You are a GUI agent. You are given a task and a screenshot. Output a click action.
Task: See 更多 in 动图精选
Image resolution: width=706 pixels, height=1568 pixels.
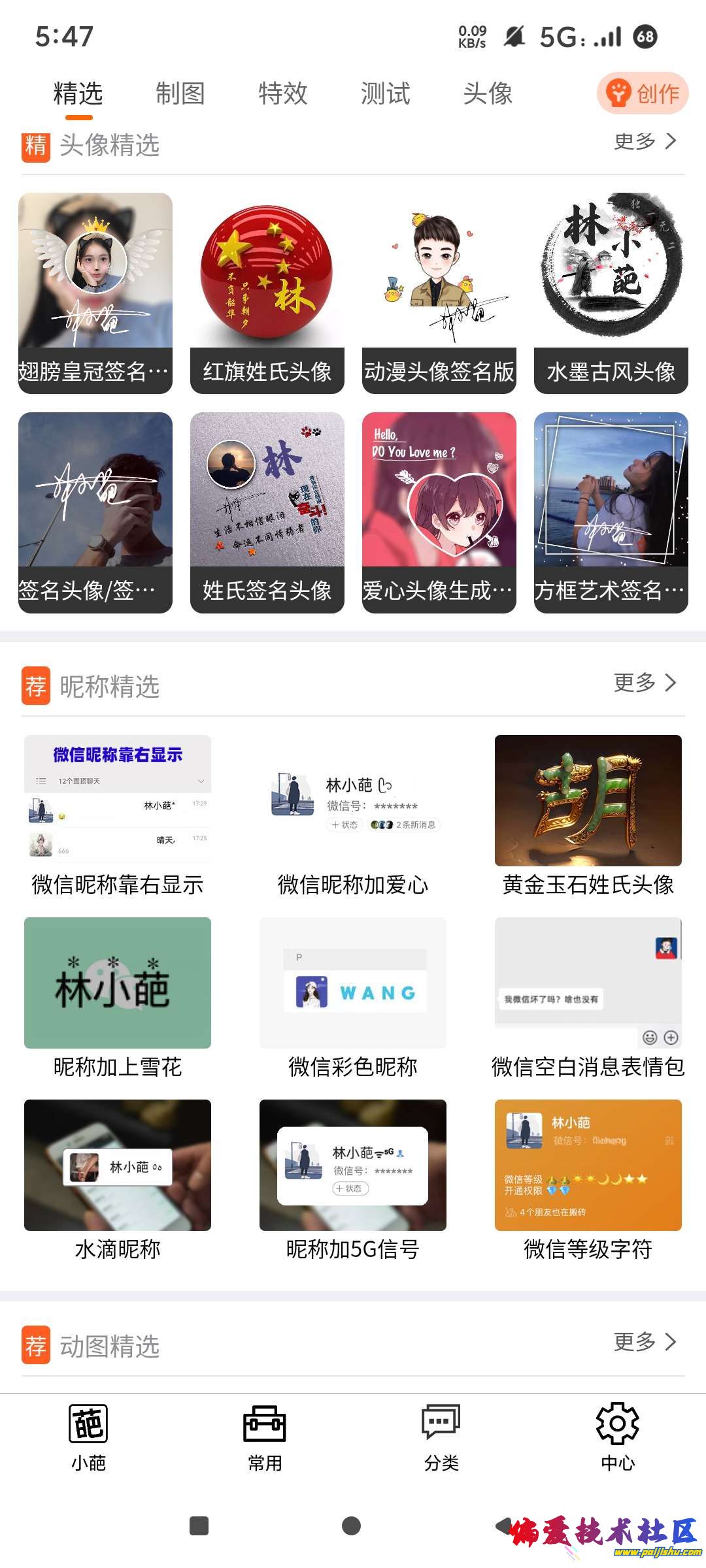point(645,1343)
